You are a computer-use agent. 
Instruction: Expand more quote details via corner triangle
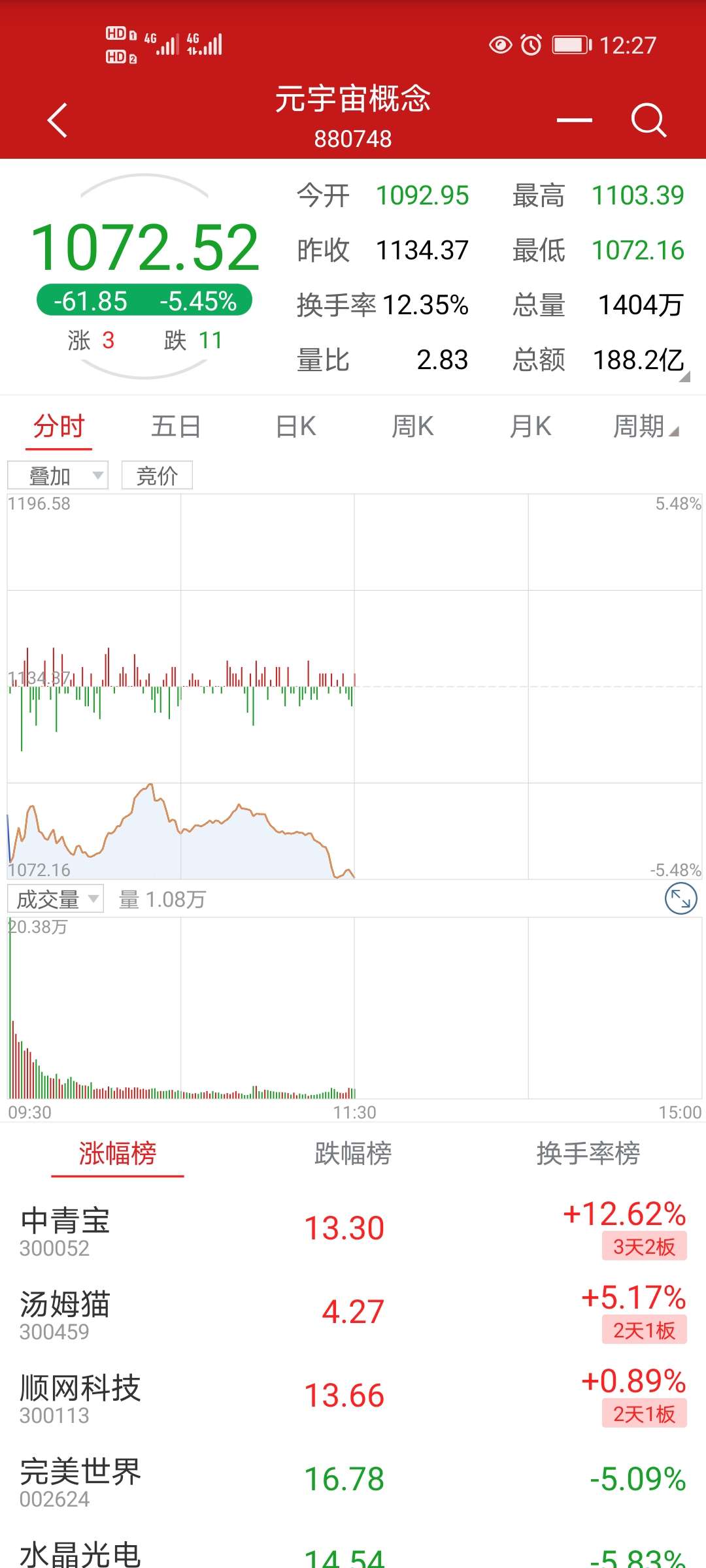(685, 377)
